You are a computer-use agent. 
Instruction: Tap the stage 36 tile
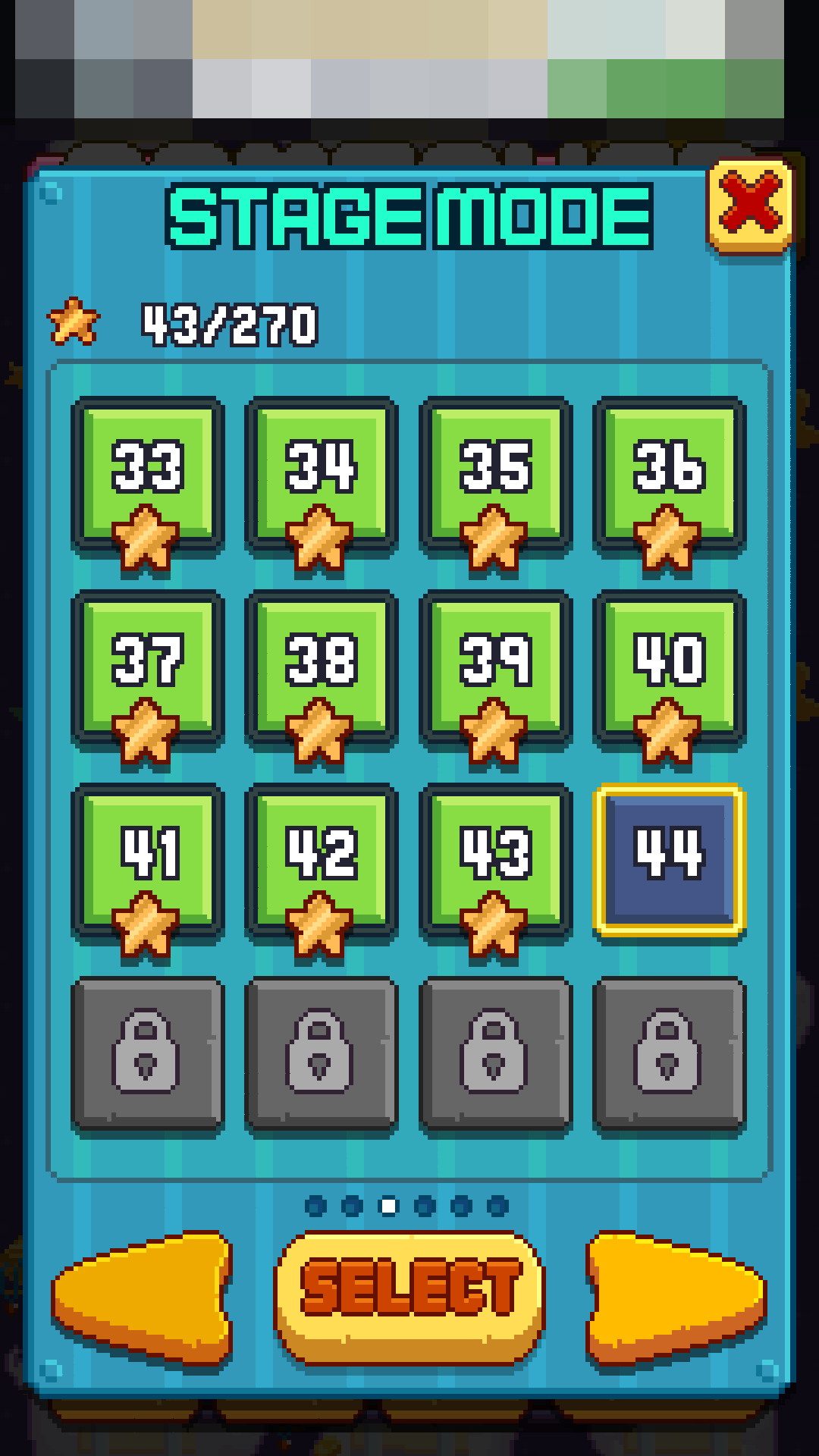point(670,474)
